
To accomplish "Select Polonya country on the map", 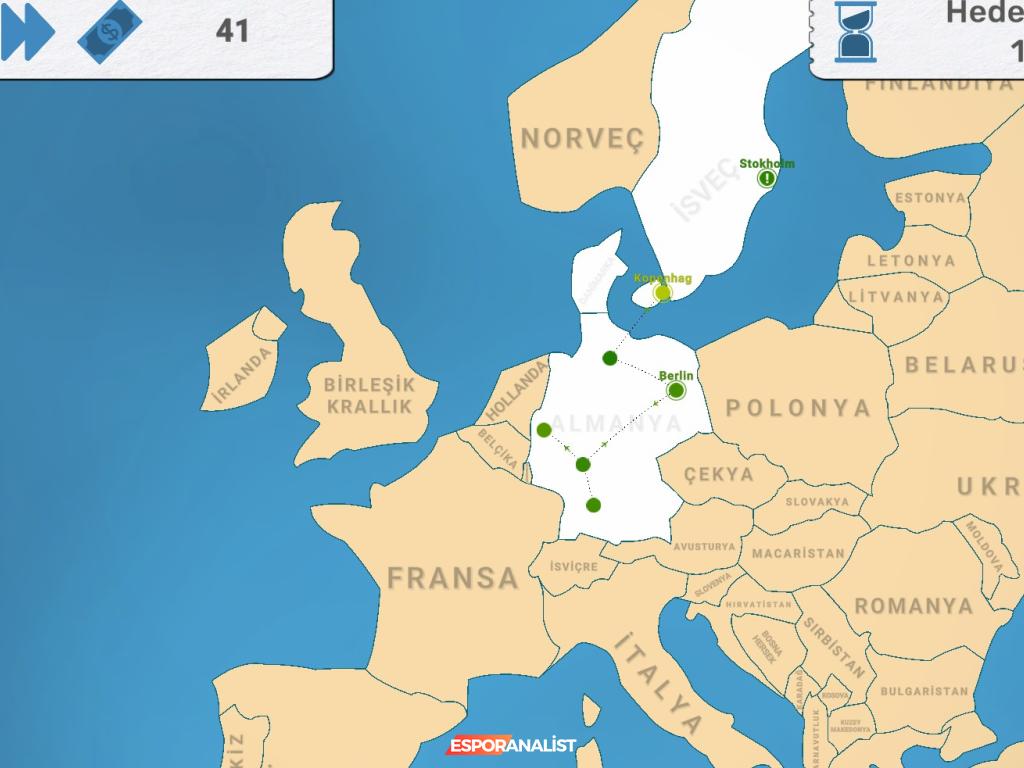I will click(797, 408).
